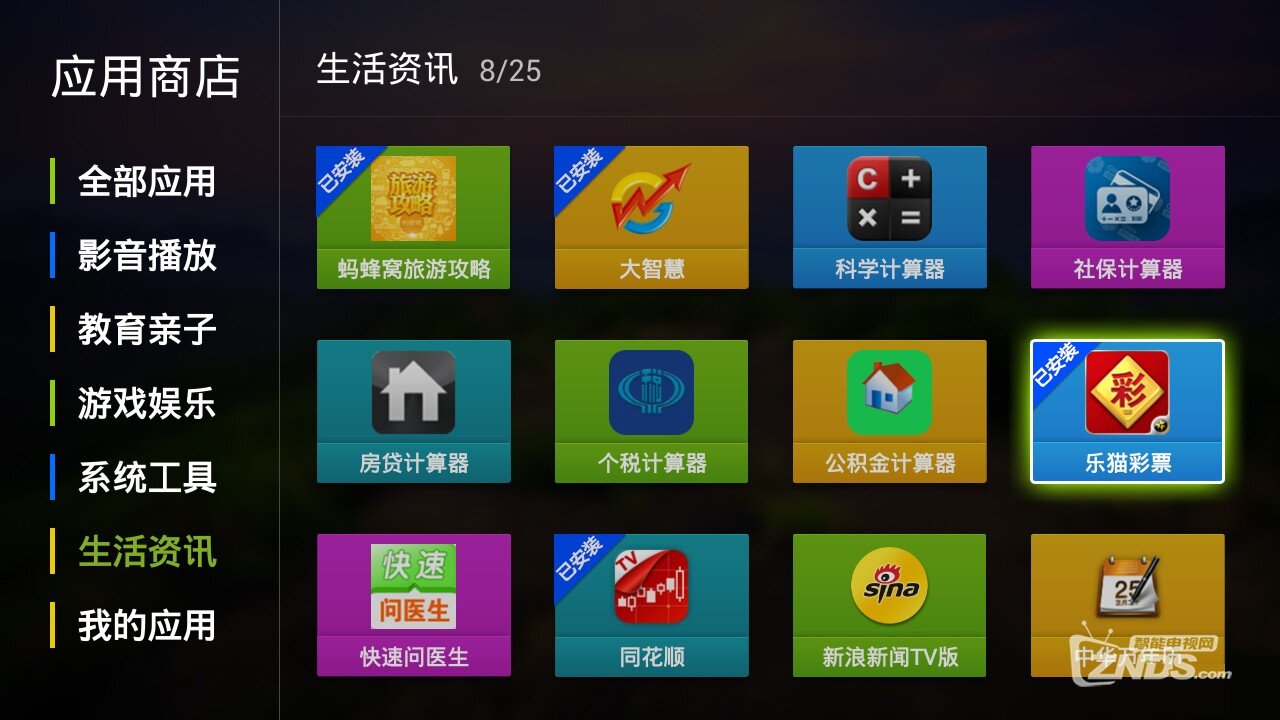Tap the 个税计算器 tile

click(x=651, y=411)
